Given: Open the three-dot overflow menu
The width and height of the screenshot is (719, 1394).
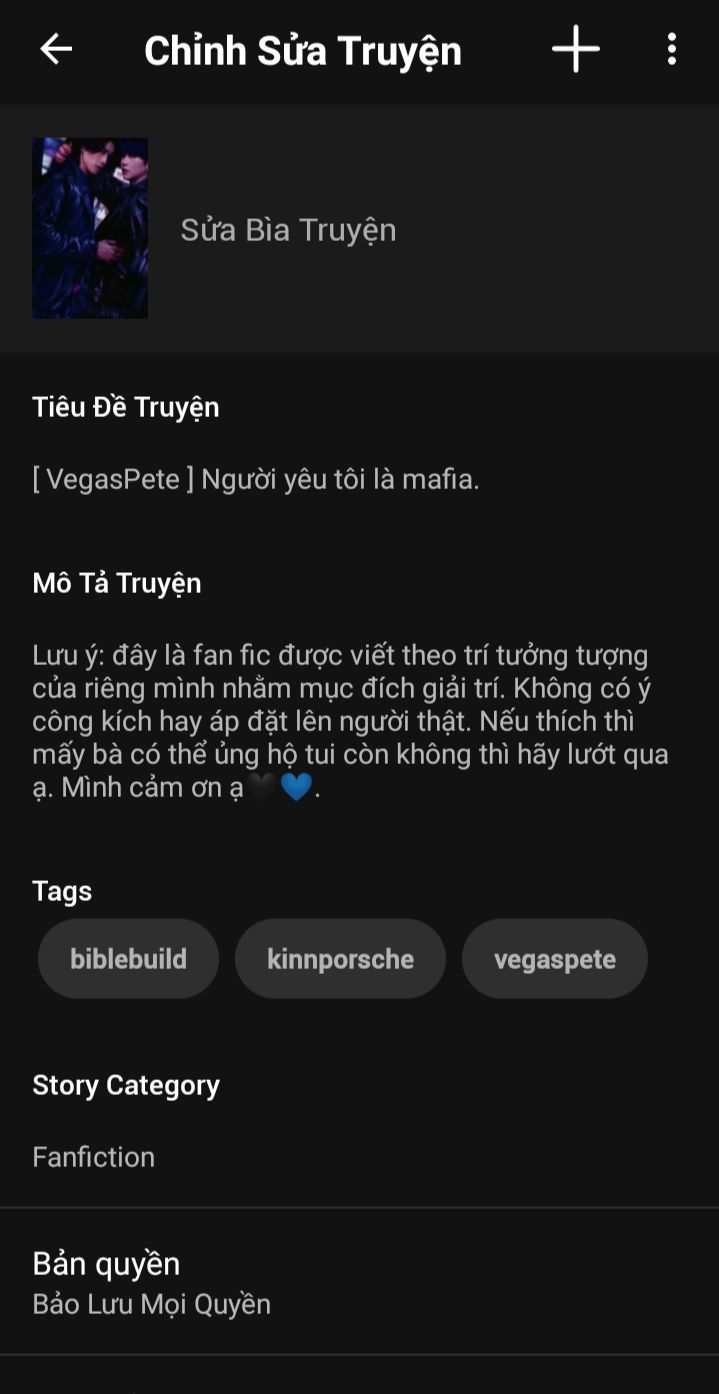Looking at the screenshot, I should [672, 49].
